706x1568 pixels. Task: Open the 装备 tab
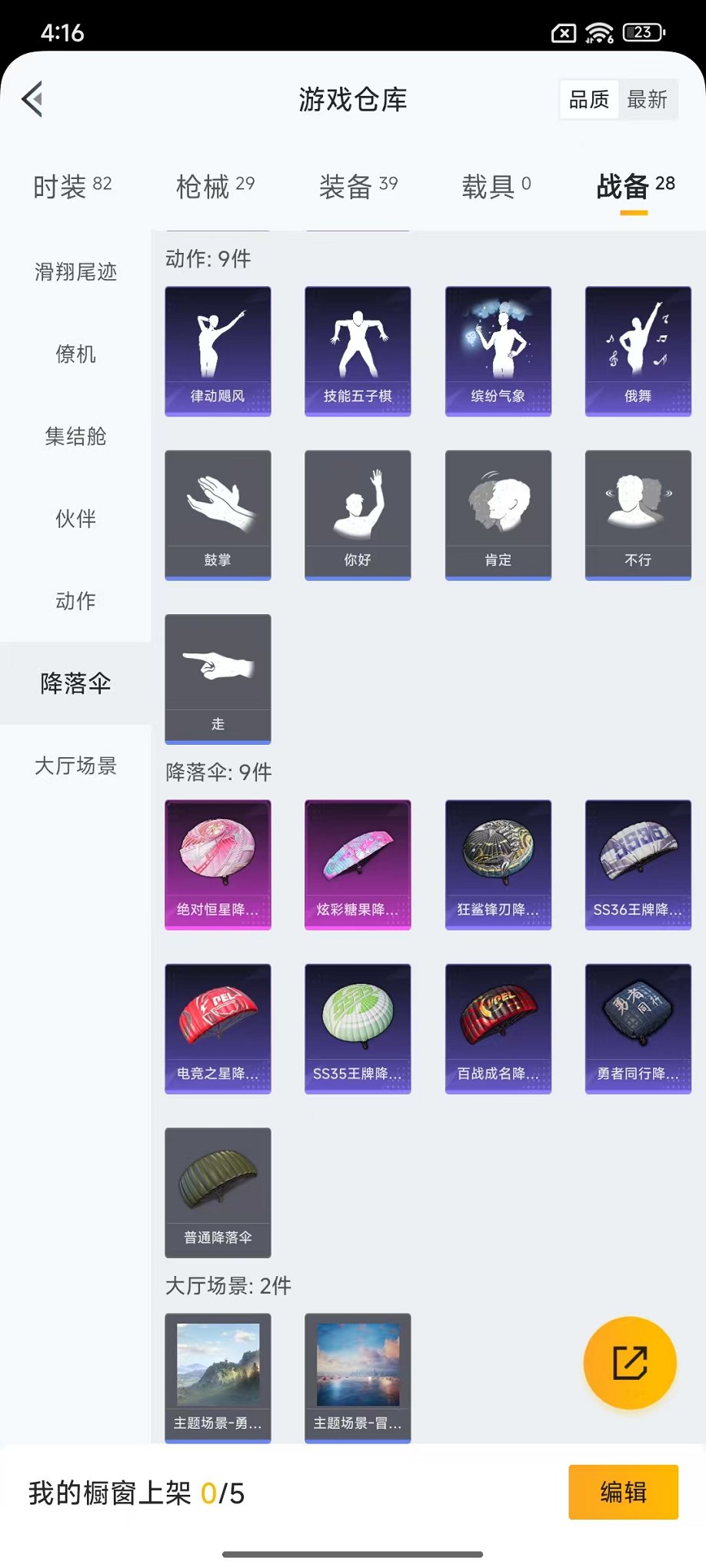(358, 186)
